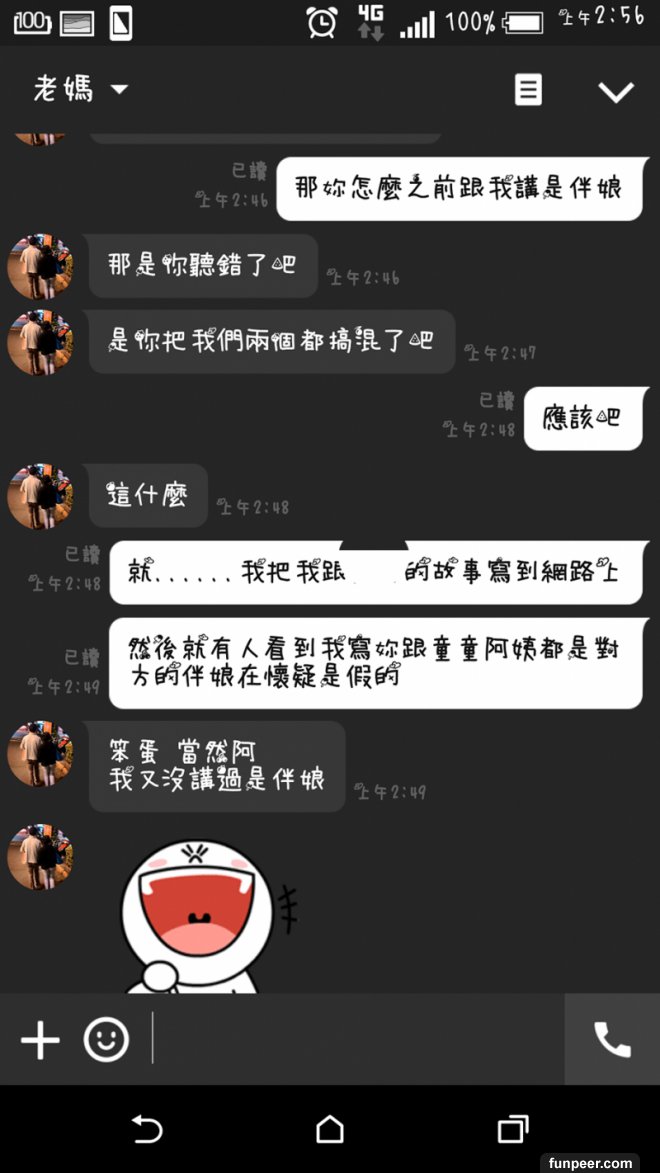Expand the chat options chevron menu
This screenshot has height=1173, width=660.
[x=615, y=92]
